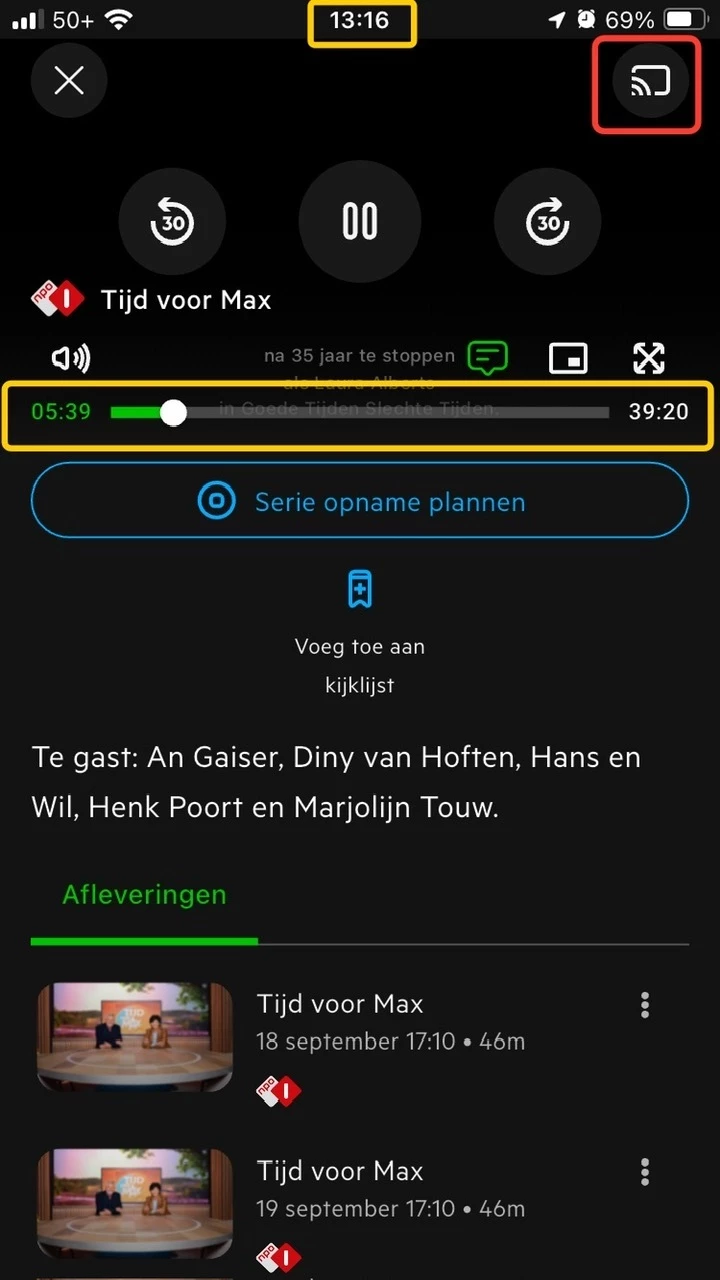
Task: Open the 18 september Tijd voor Max episode
Action: click(340, 1022)
